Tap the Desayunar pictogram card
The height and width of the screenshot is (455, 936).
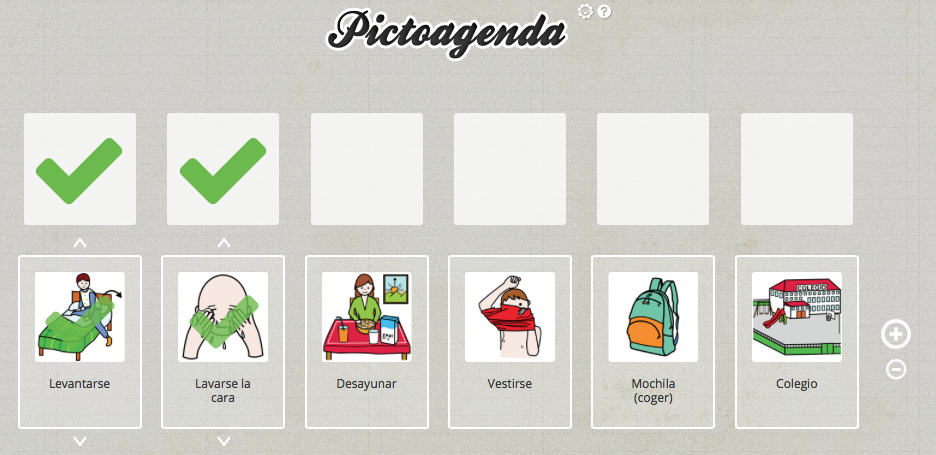(366, 341)
